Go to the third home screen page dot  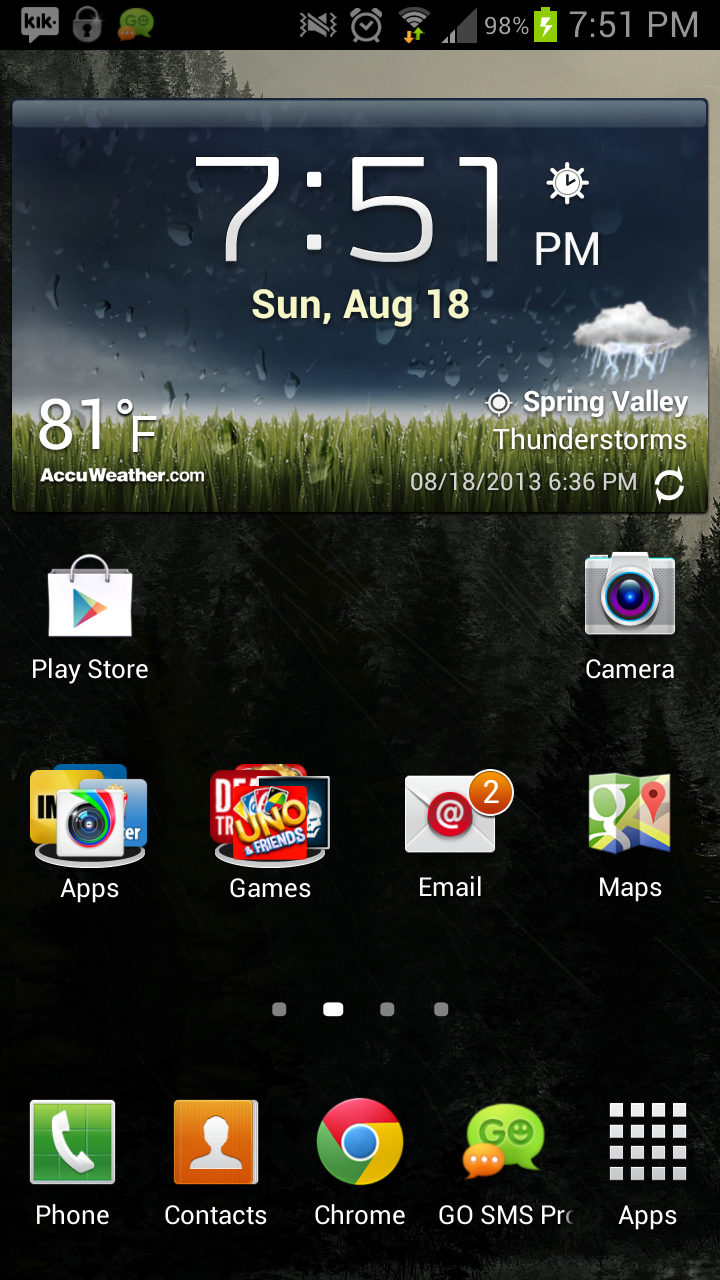(387, 1010)
